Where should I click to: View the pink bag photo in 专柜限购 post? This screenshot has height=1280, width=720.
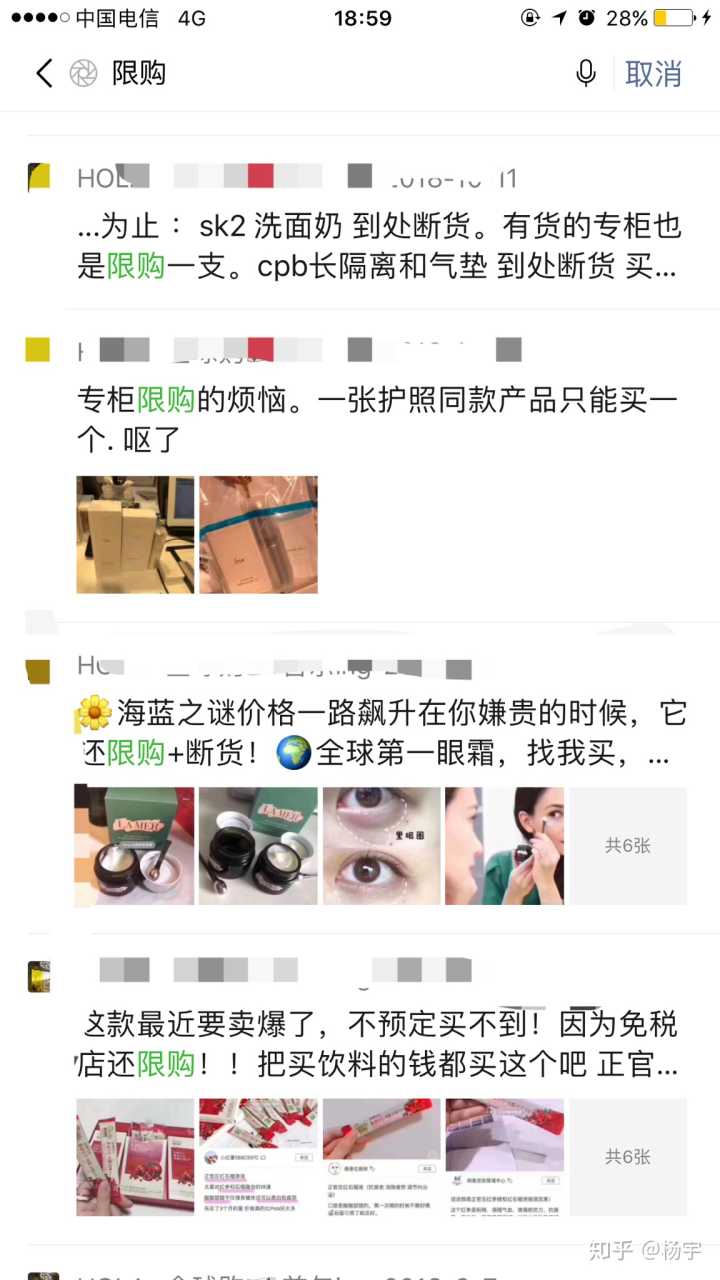(x=258, y=534)
